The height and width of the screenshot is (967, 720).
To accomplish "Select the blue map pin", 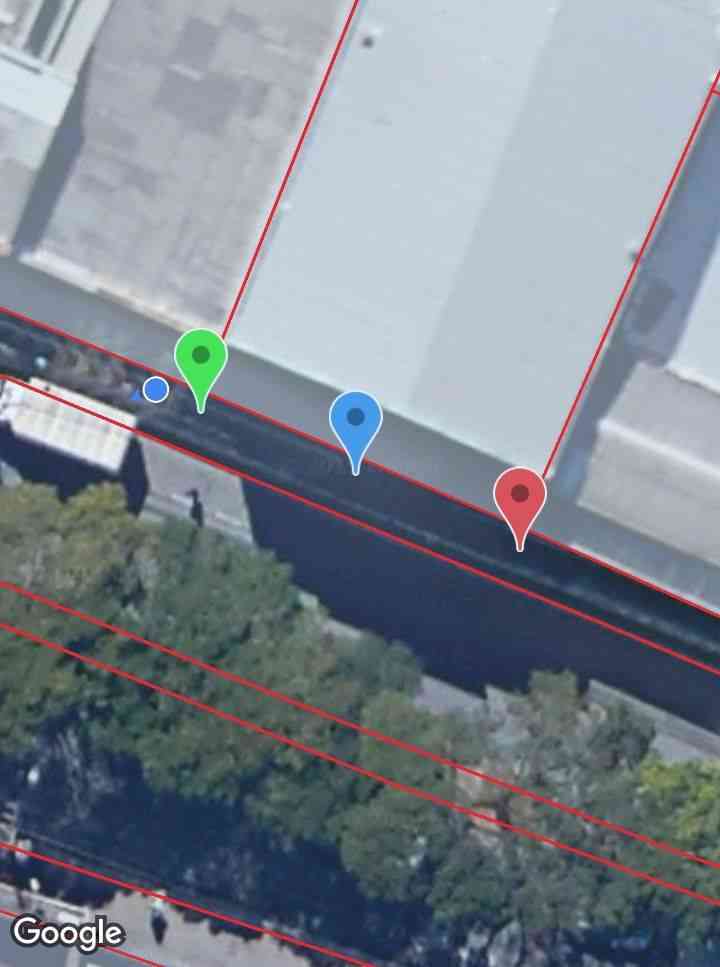I will tap(356, 421).
